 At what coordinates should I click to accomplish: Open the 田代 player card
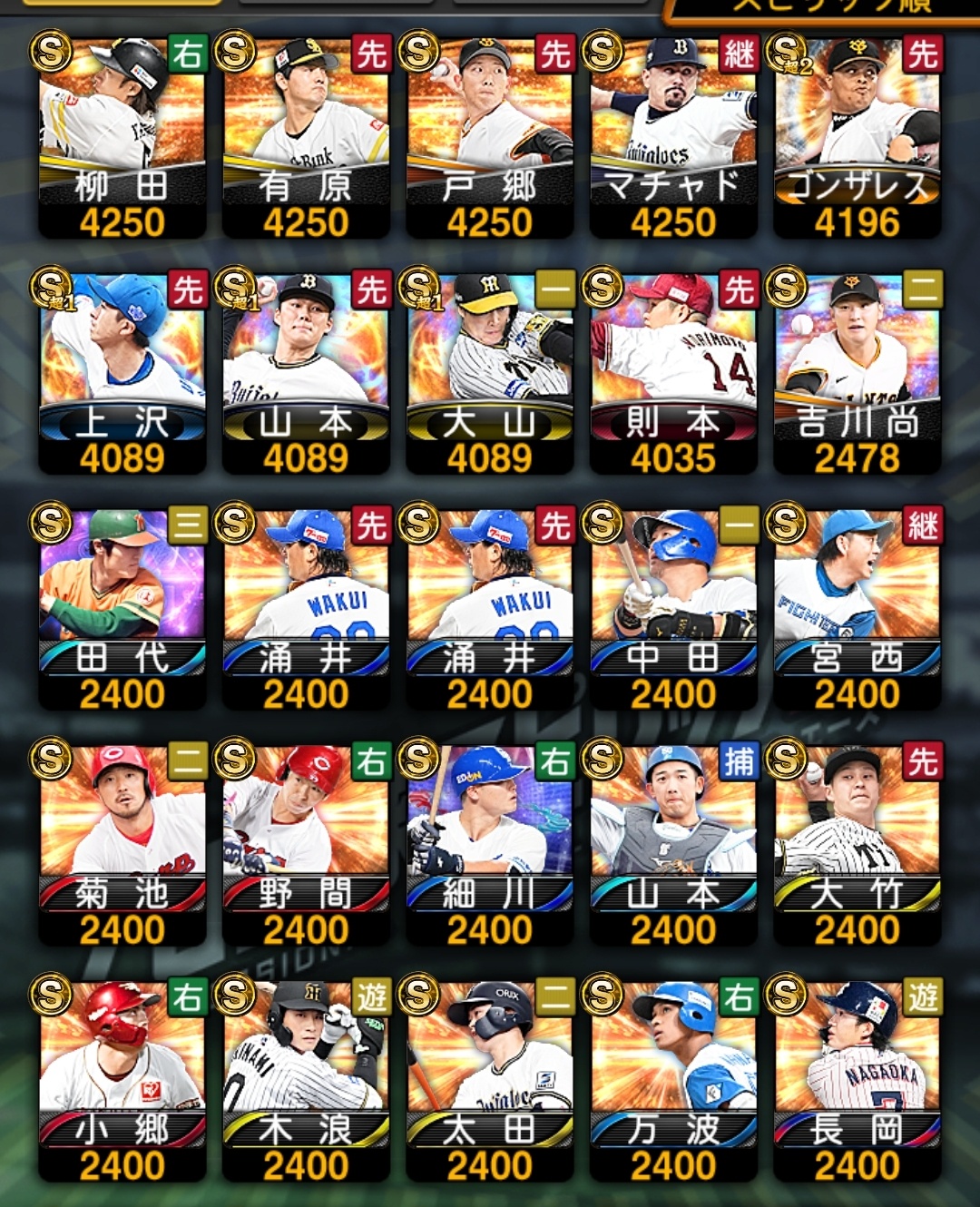(x=122, y=608)
